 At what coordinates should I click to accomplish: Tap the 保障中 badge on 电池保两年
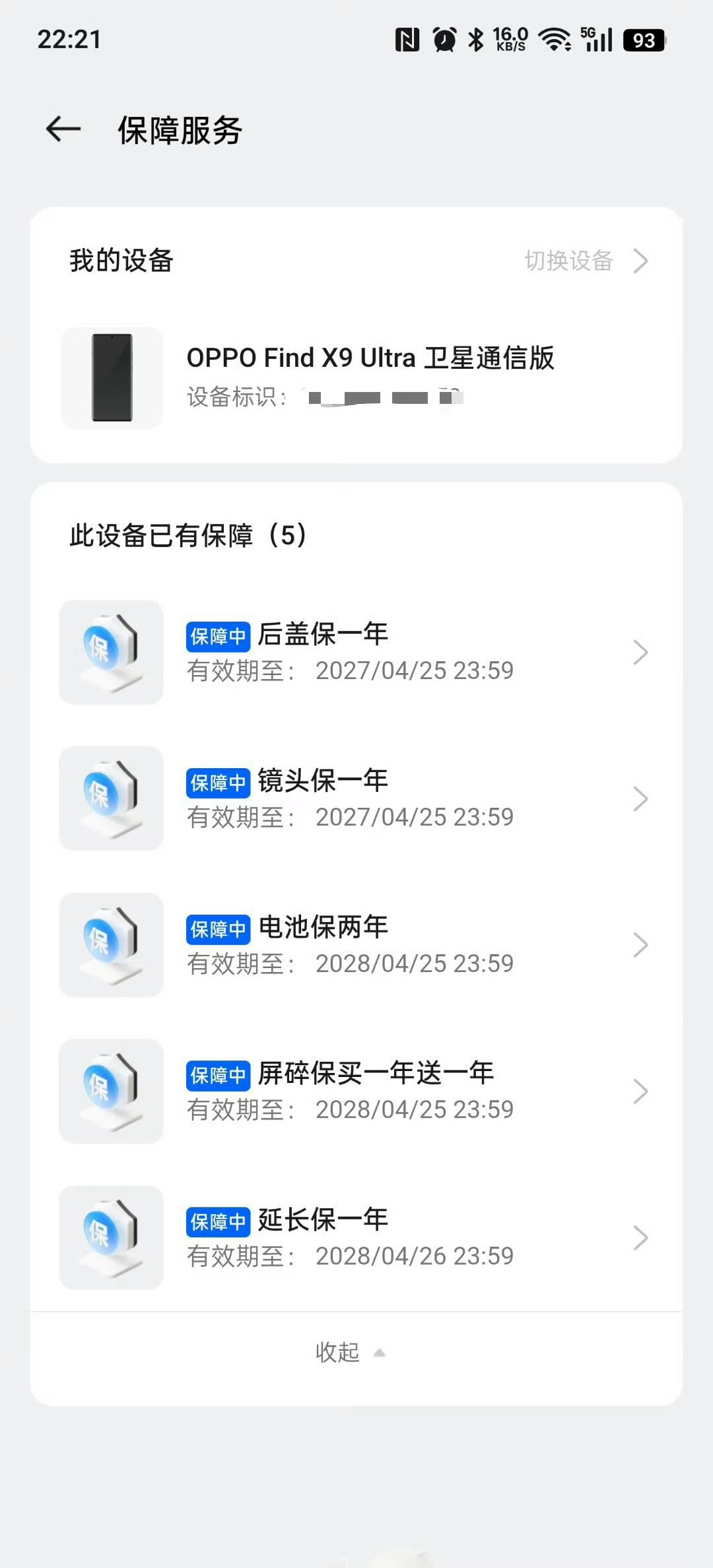218,931
